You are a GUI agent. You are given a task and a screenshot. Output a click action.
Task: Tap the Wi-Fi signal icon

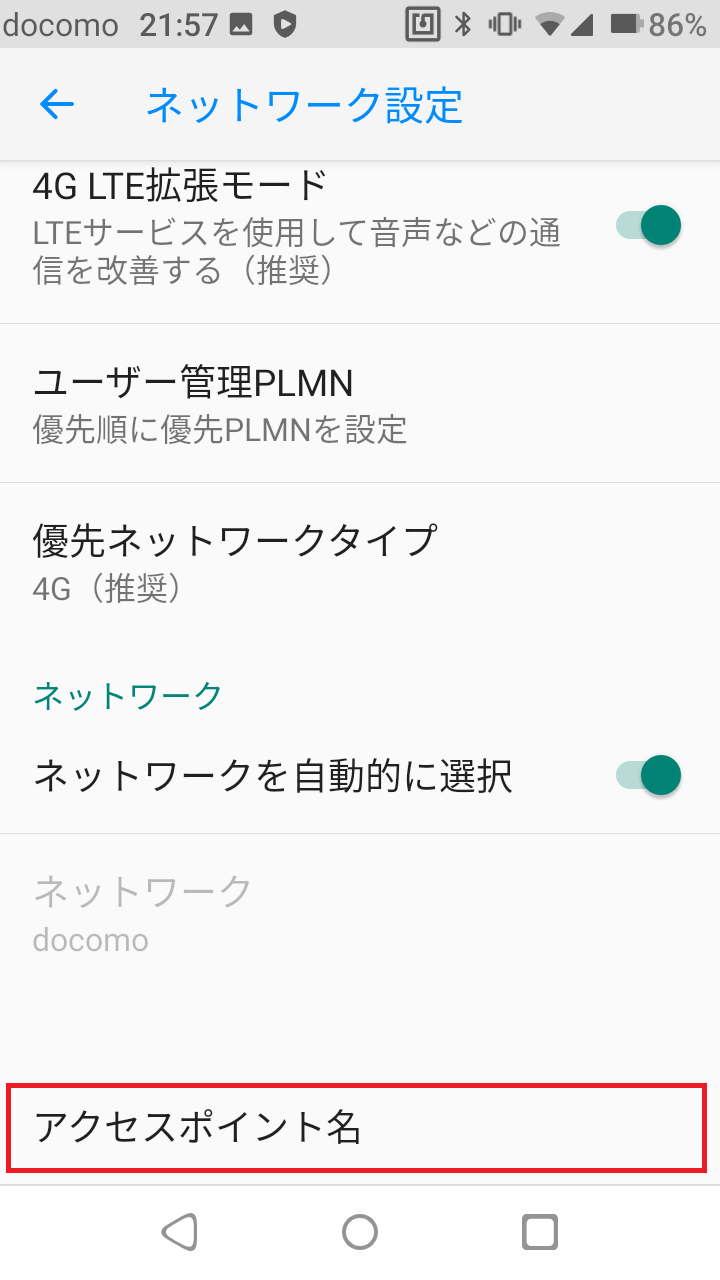pyautogui.click(x=551, y=25)
